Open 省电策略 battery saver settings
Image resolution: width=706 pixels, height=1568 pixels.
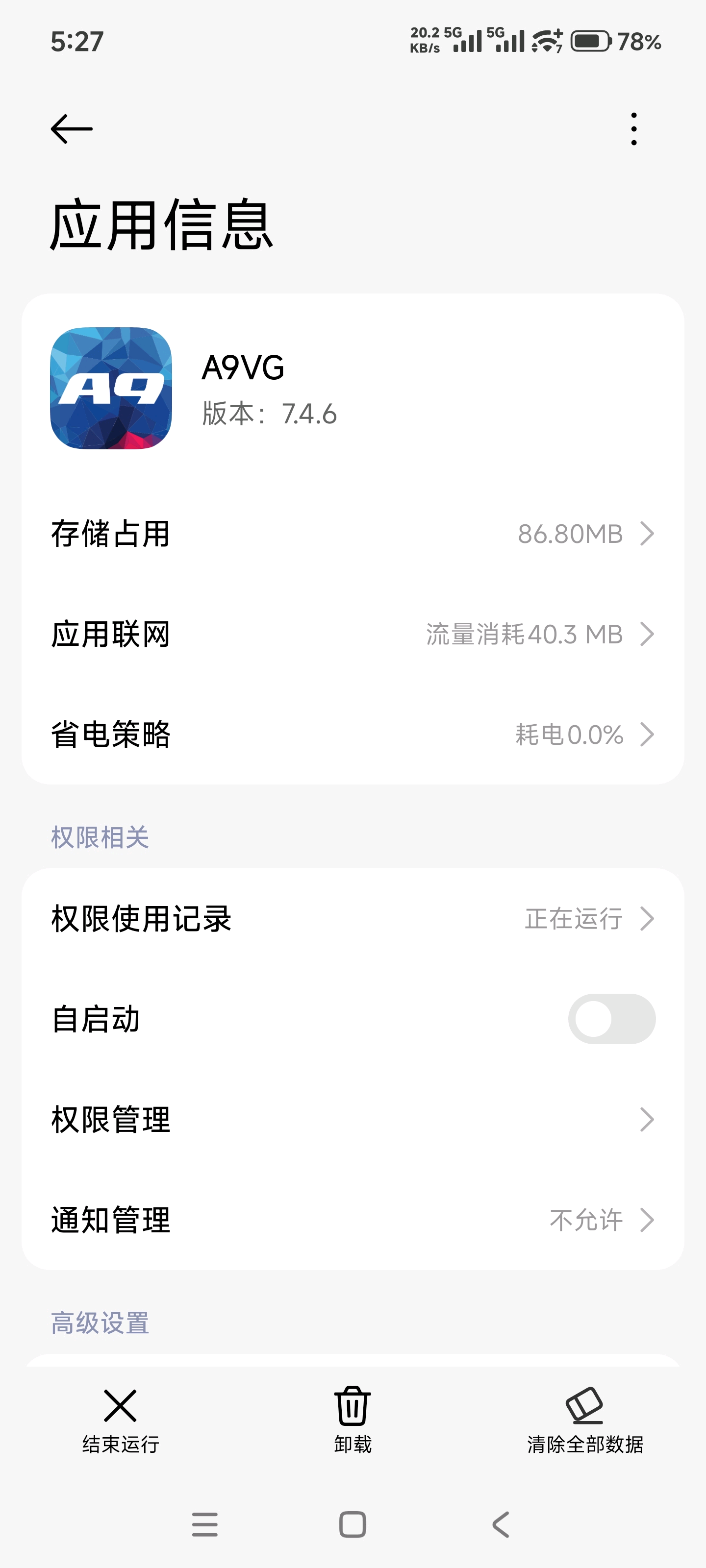pos(353,734)
